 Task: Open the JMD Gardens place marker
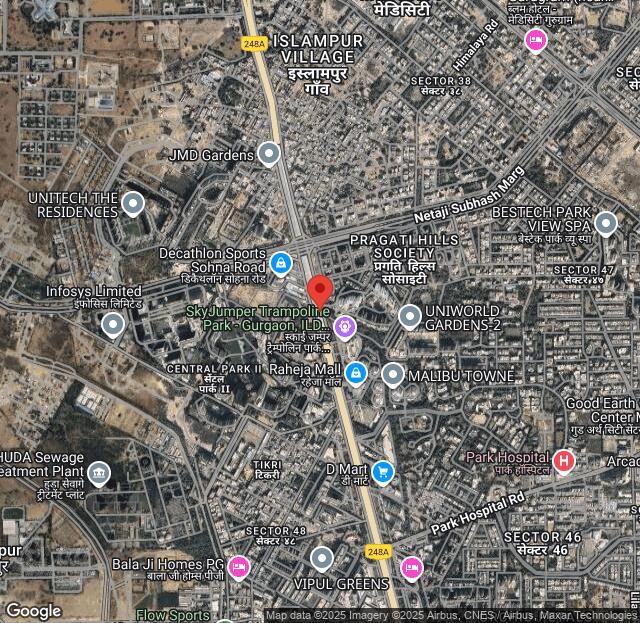(268, 154)
